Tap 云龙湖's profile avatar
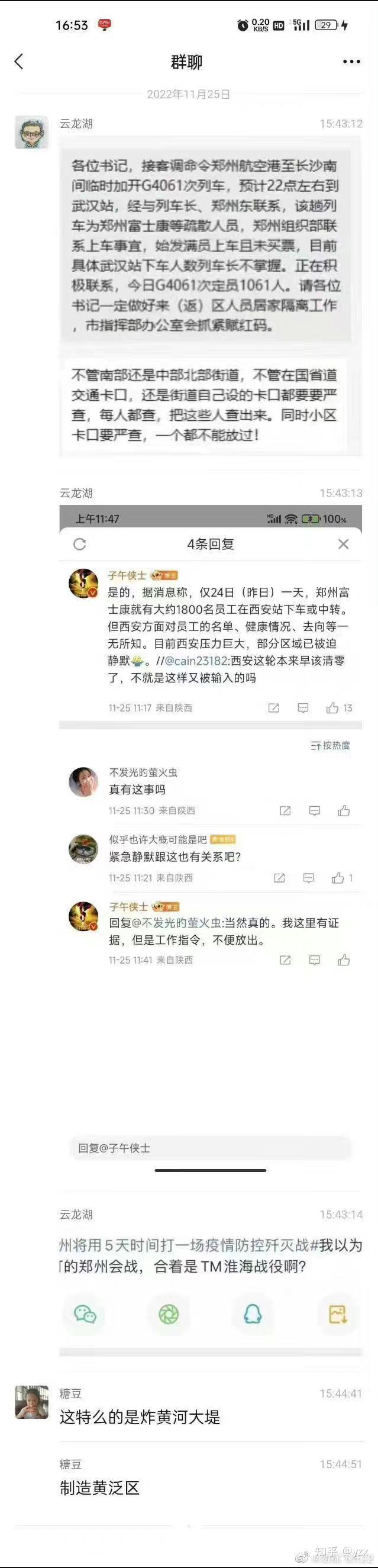 pos(31,132)
